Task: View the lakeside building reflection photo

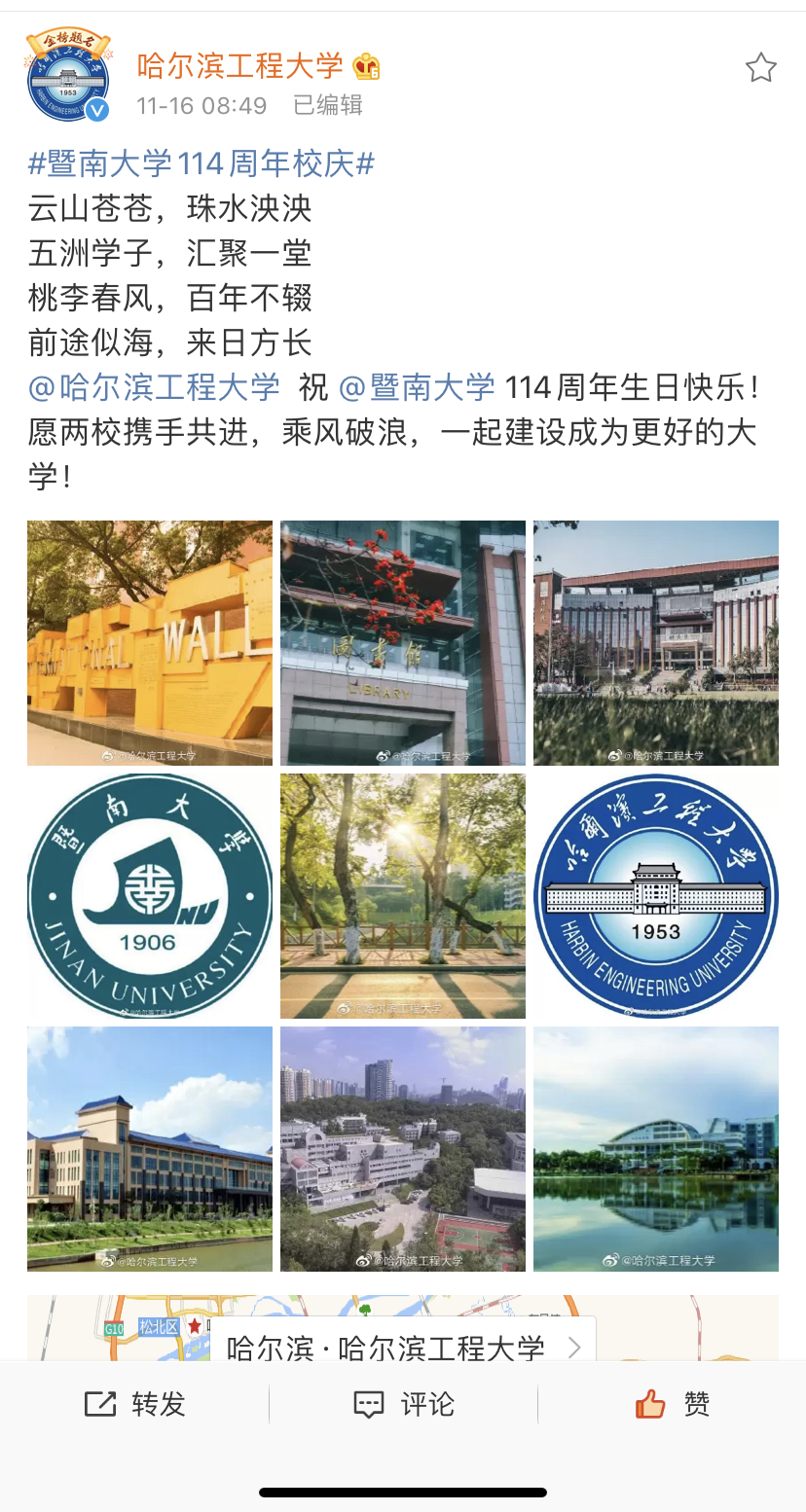Action: pos(656,1149)
